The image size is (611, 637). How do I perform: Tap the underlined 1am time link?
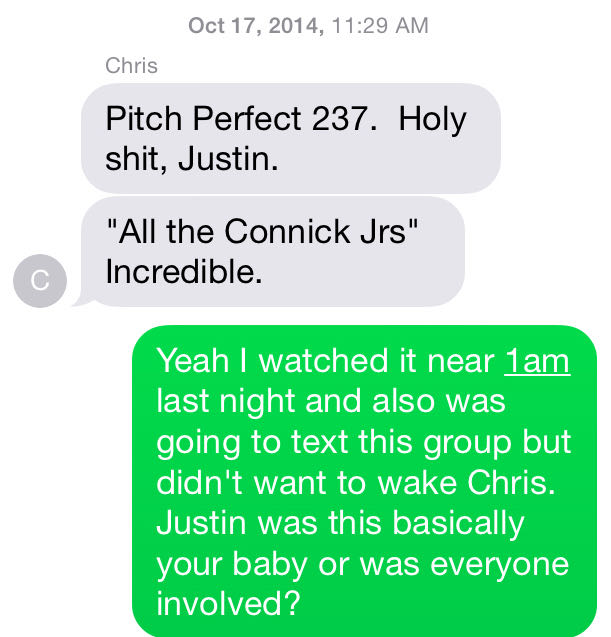click(x=537, y=361)
